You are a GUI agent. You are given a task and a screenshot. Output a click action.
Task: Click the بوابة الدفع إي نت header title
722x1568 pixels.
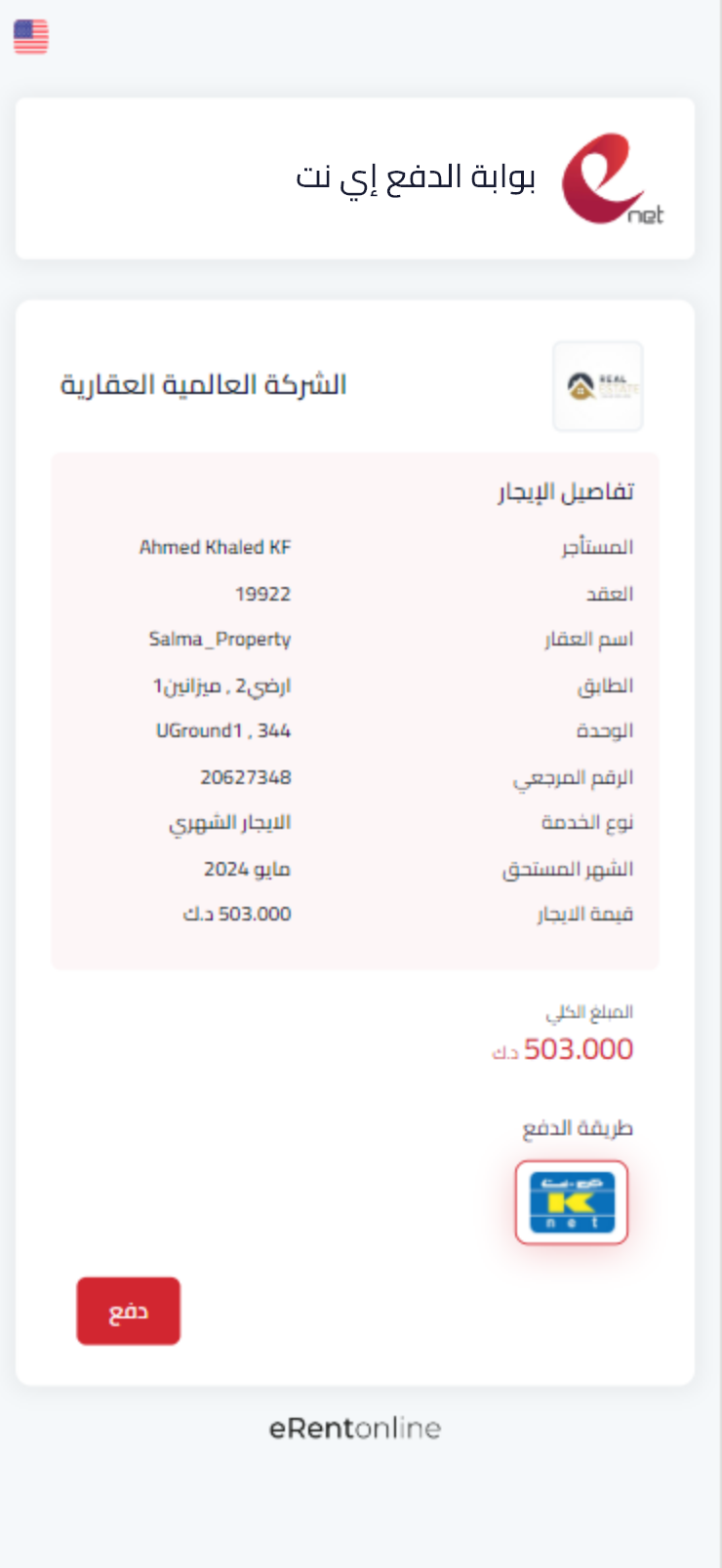pos(418,178)
